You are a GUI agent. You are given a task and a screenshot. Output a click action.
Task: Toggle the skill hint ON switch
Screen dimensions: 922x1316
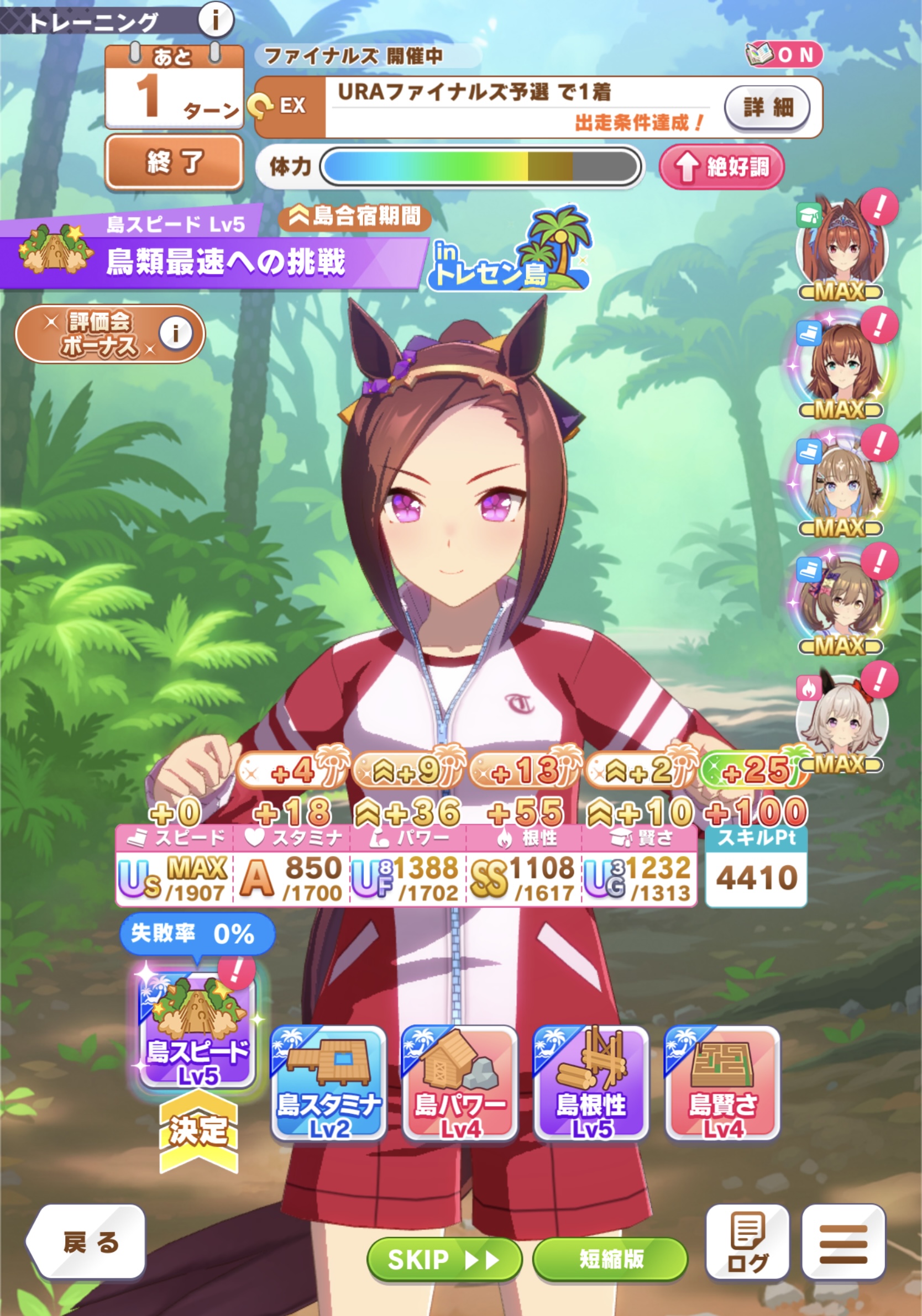click(784, 55)
